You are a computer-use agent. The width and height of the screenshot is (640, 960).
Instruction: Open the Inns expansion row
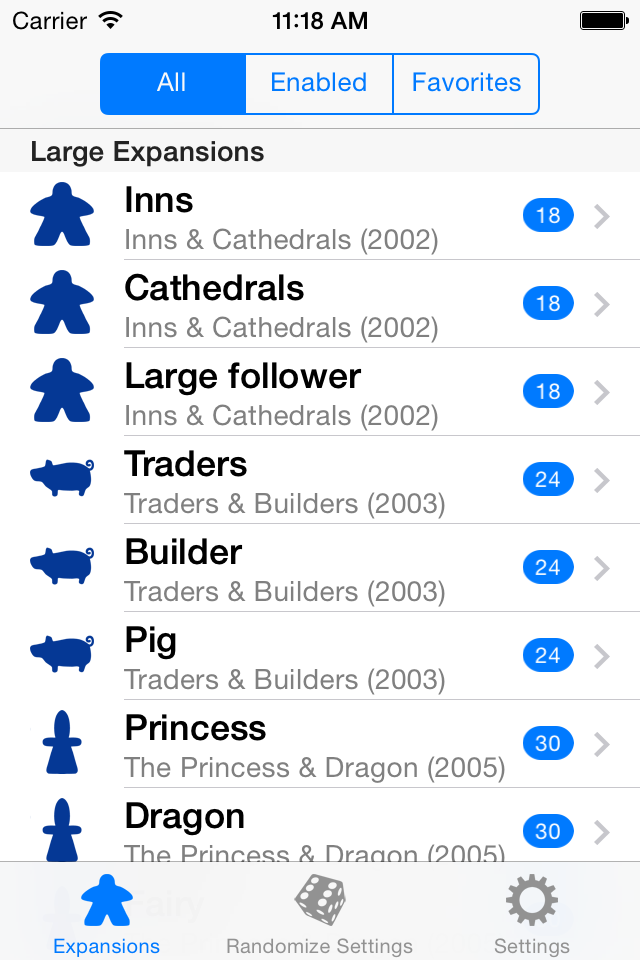tap(320, 216)
